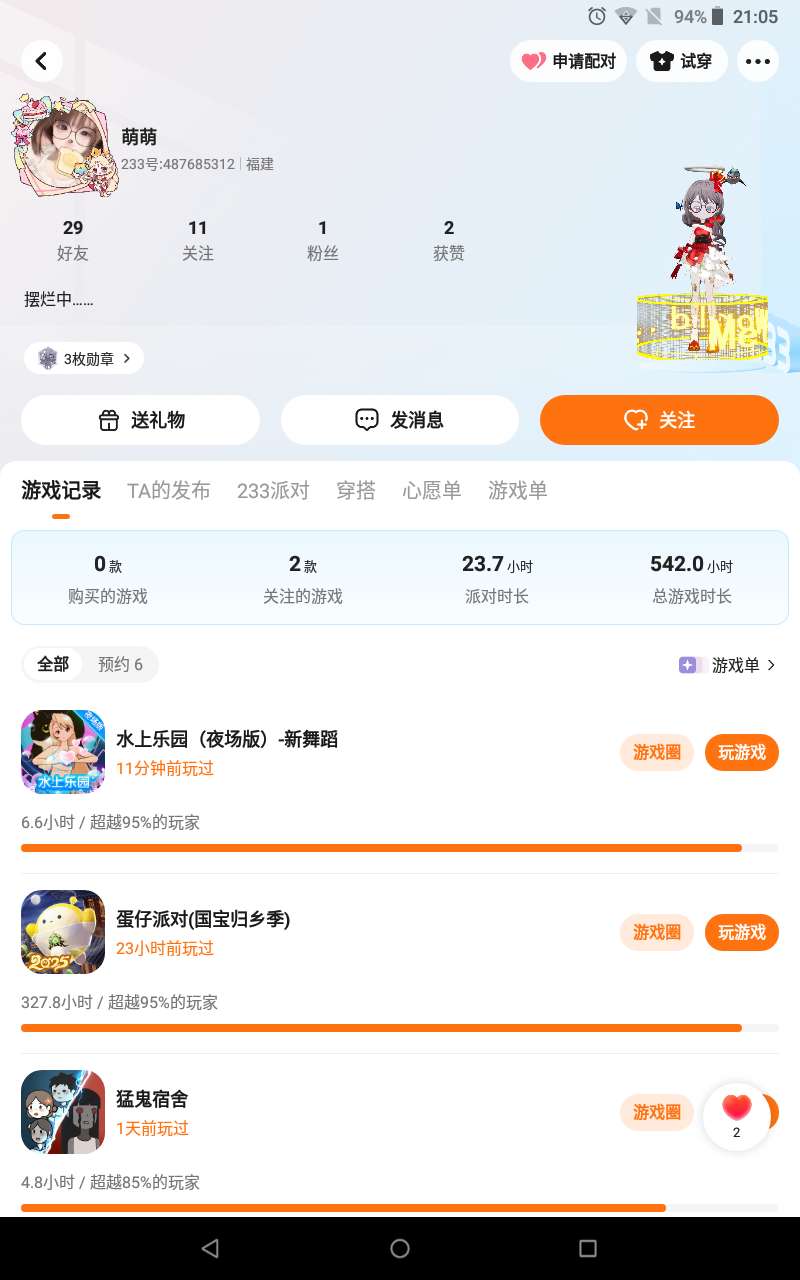Switch to the 233派对 tab

pyautogui.click(x=273, y=490)
